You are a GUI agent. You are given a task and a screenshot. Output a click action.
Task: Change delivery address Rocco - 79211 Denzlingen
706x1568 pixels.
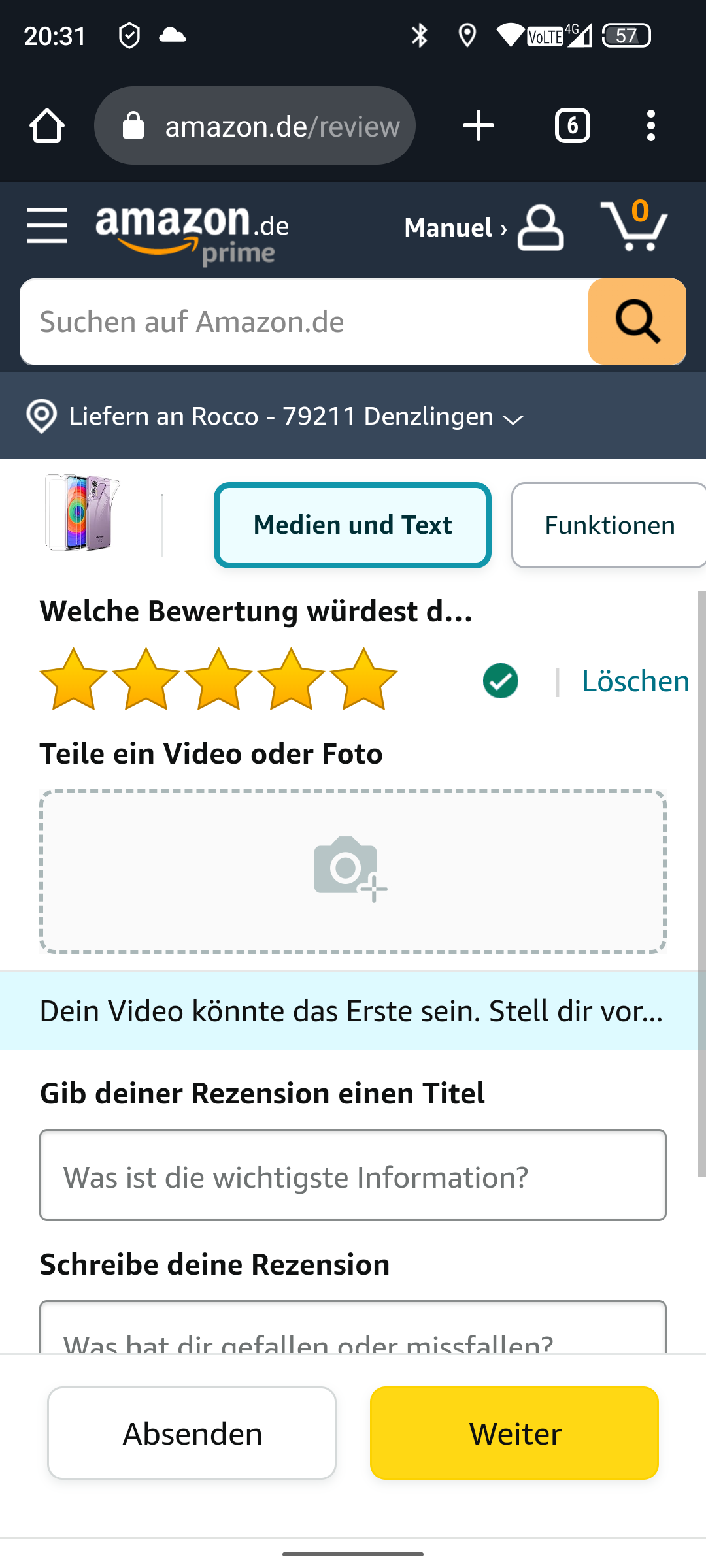coord(275,416)
